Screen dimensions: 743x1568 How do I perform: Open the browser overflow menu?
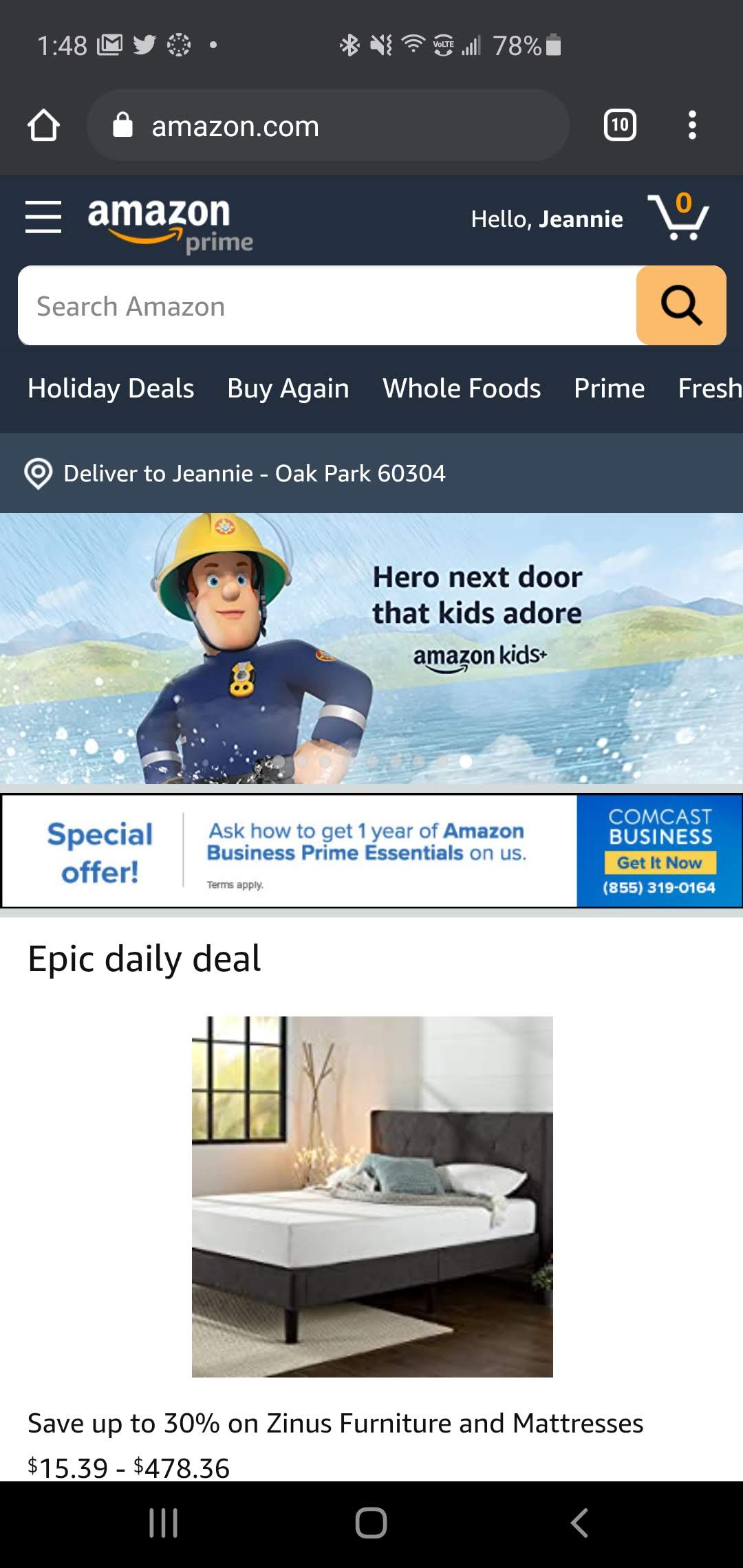692,125
